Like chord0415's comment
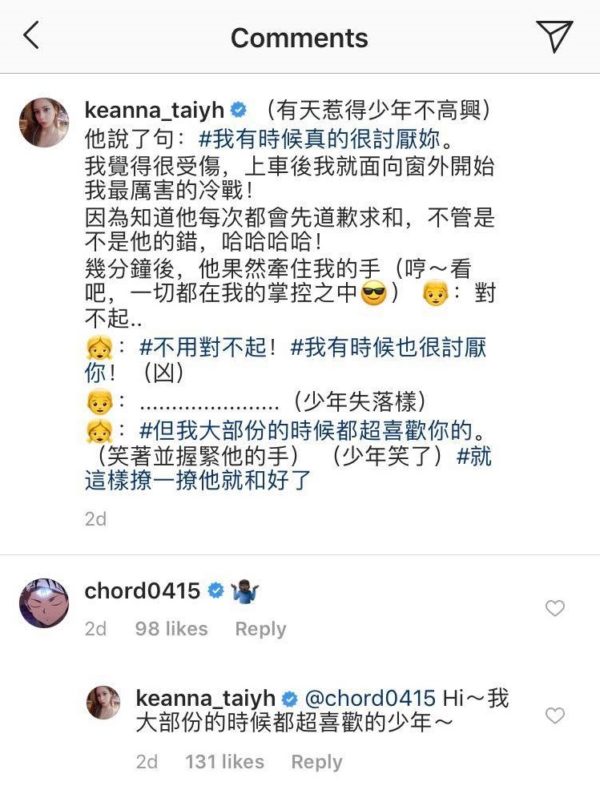 [553, 608]
